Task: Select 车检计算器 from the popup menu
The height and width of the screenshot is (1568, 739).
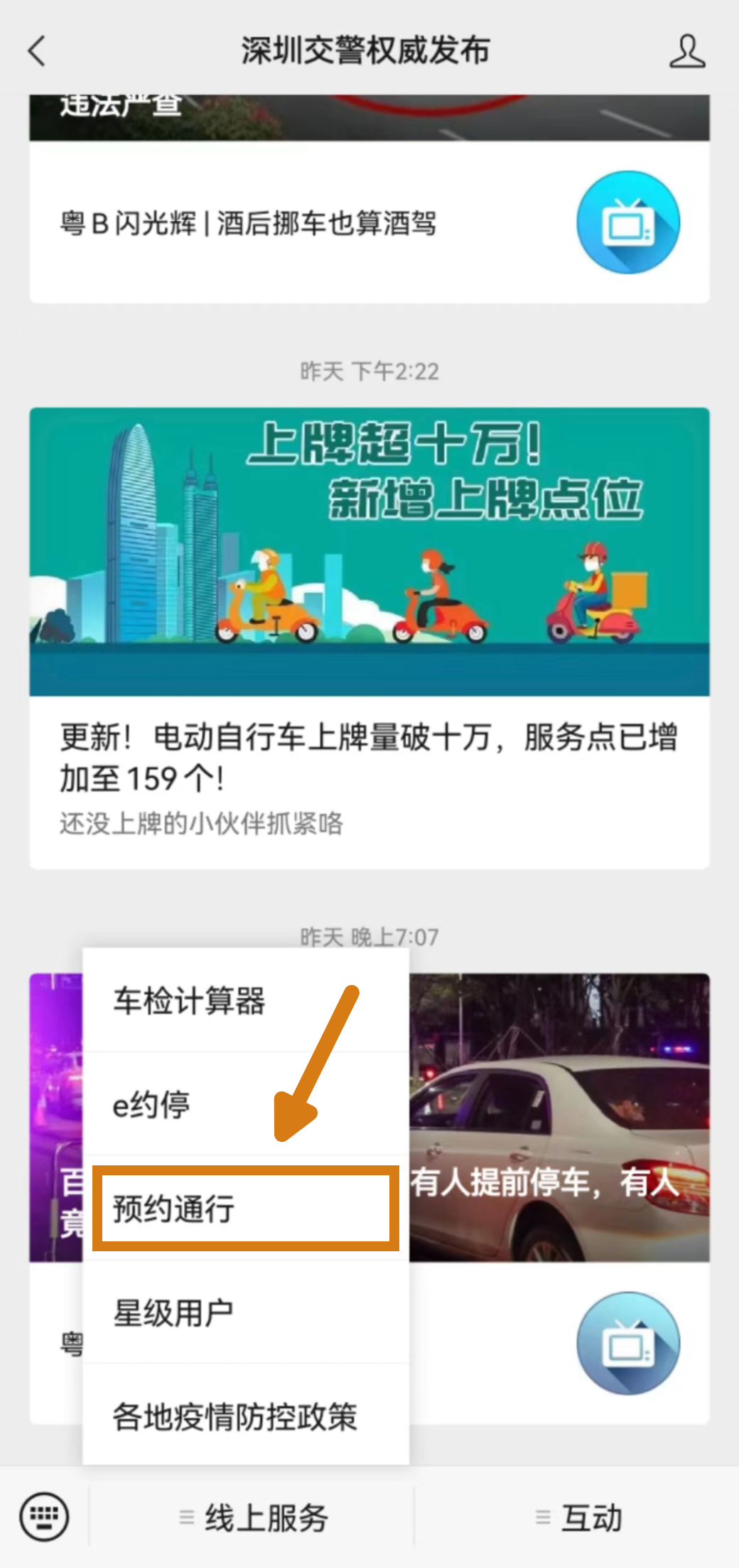Action: coord(189,1001)
